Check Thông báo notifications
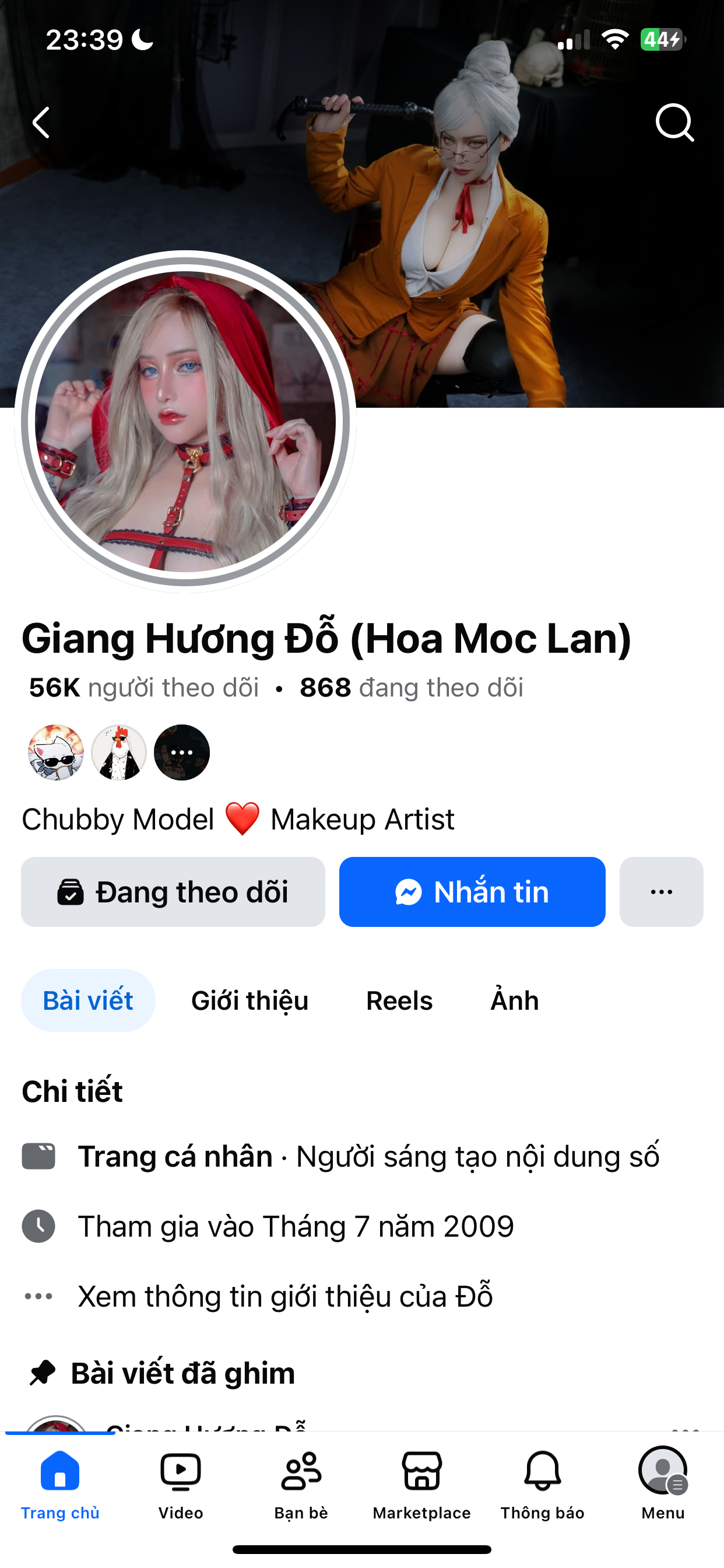 coord(542,1484)
